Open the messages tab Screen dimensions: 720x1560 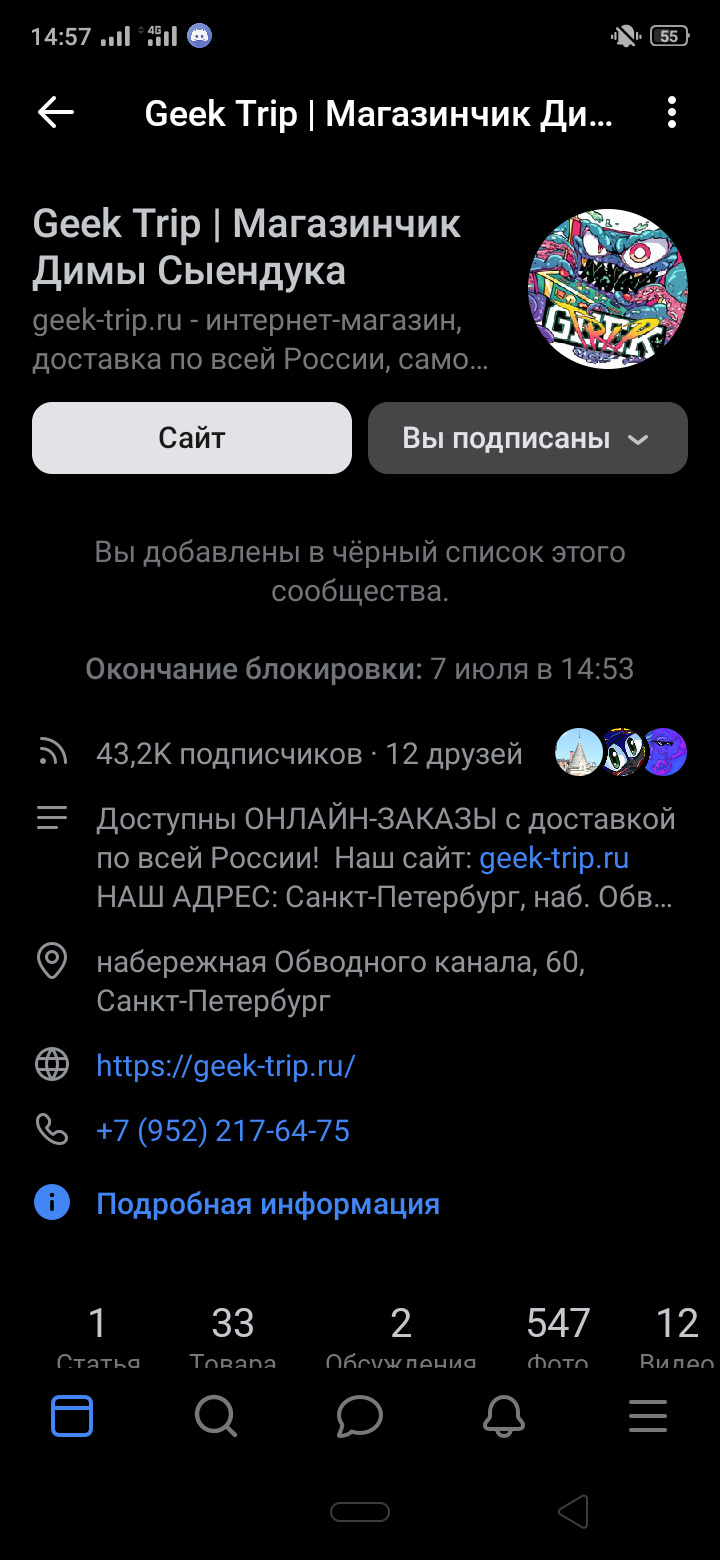(x=360, y=1416)
